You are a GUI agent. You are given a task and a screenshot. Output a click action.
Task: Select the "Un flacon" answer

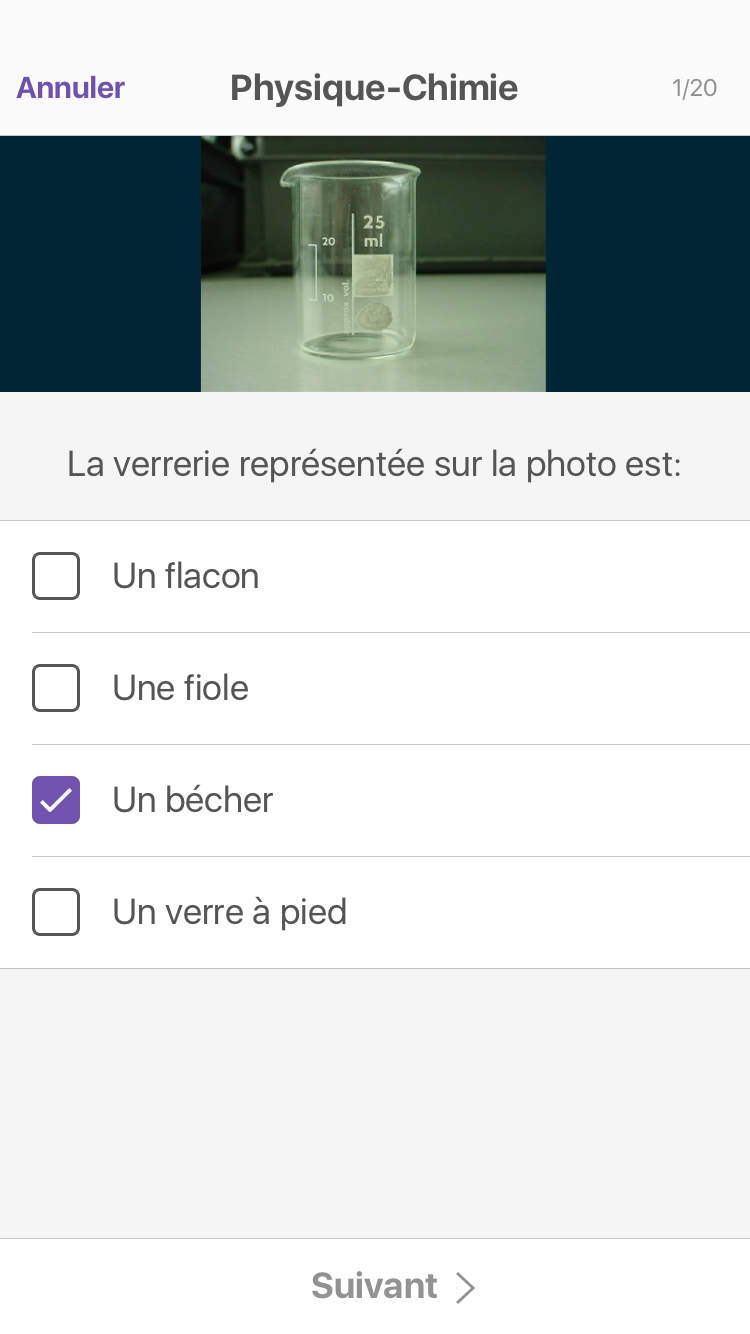point(56,576)
